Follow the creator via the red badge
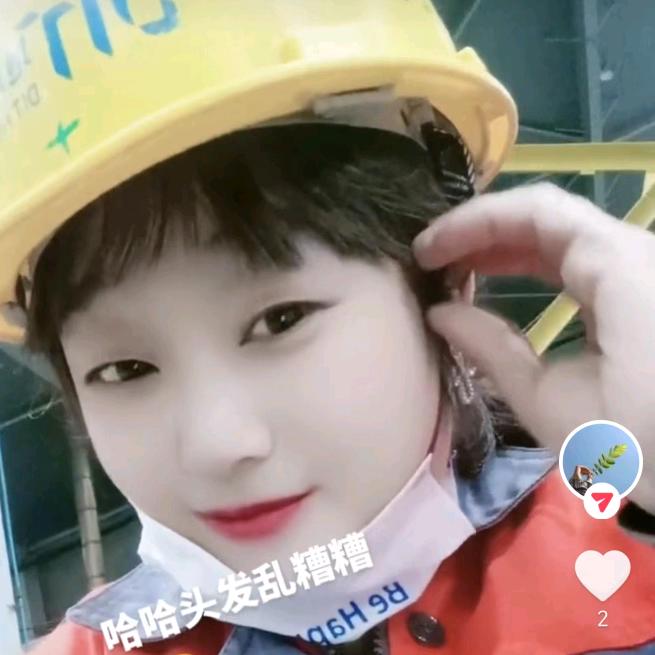Screen dimensions: 655x655 tap(601, 500)
